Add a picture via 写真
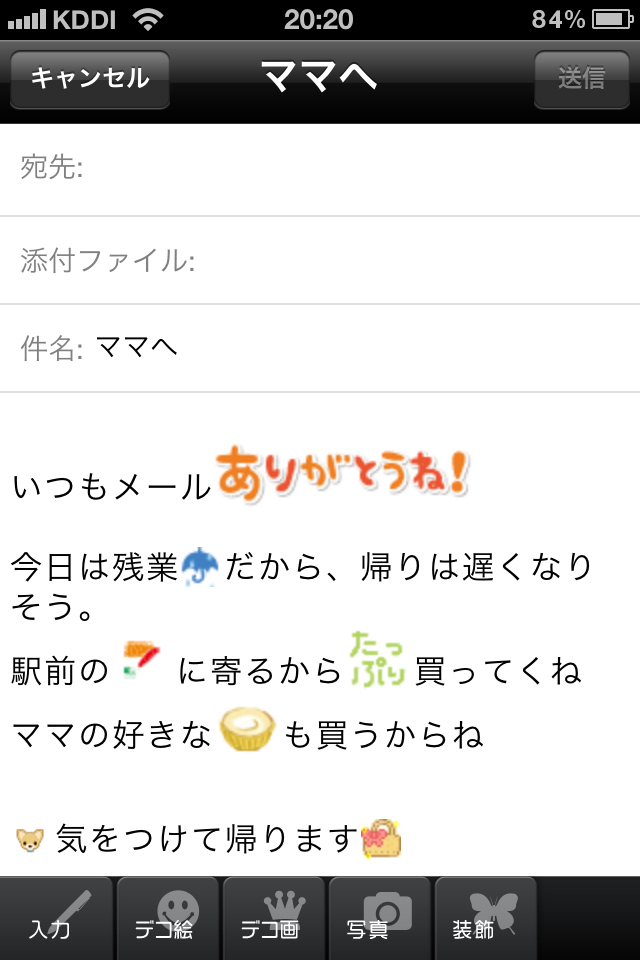Viewport: 640px width, 960px height. (379, 918)
